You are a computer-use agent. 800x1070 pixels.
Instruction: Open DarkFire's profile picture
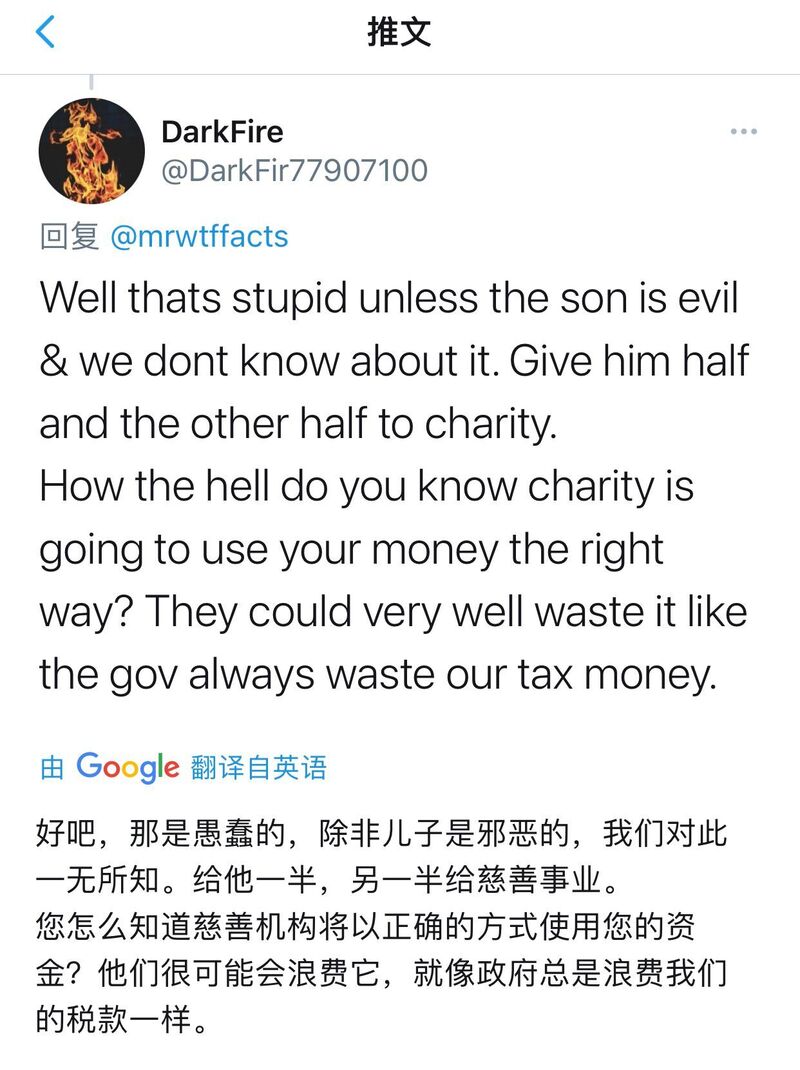coord(91,150)
